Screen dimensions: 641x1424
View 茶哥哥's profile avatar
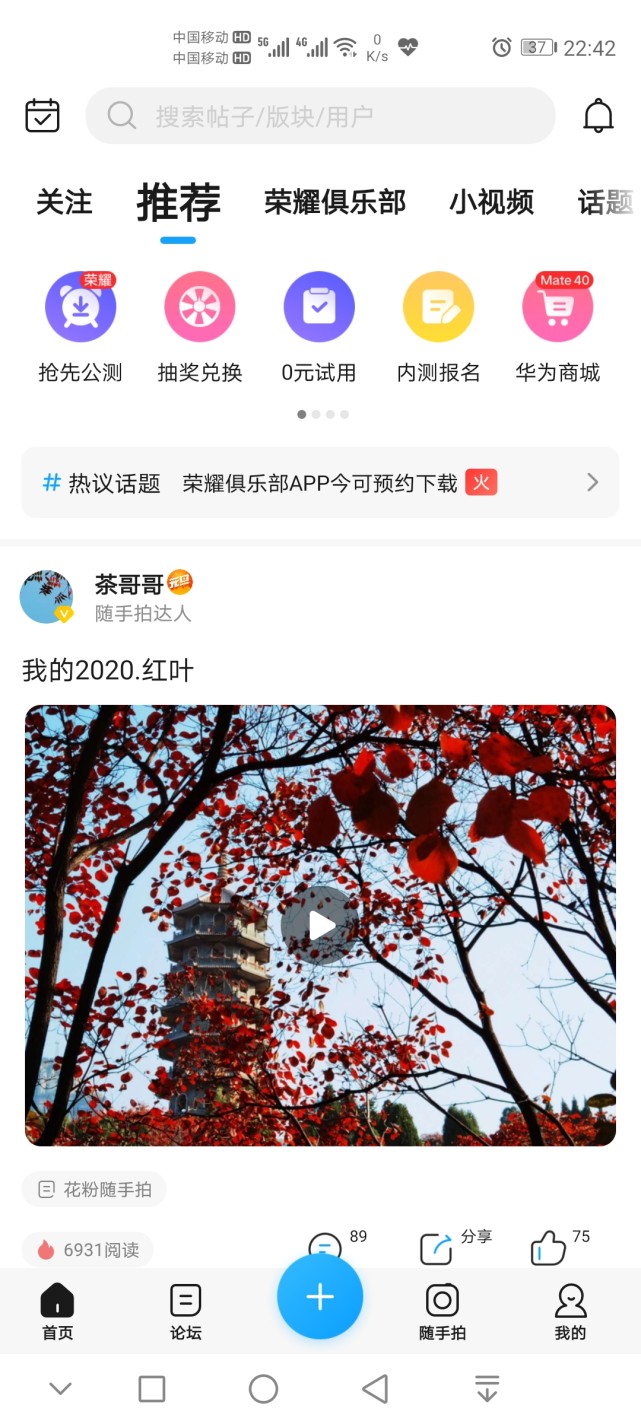(x=46, y=597)
